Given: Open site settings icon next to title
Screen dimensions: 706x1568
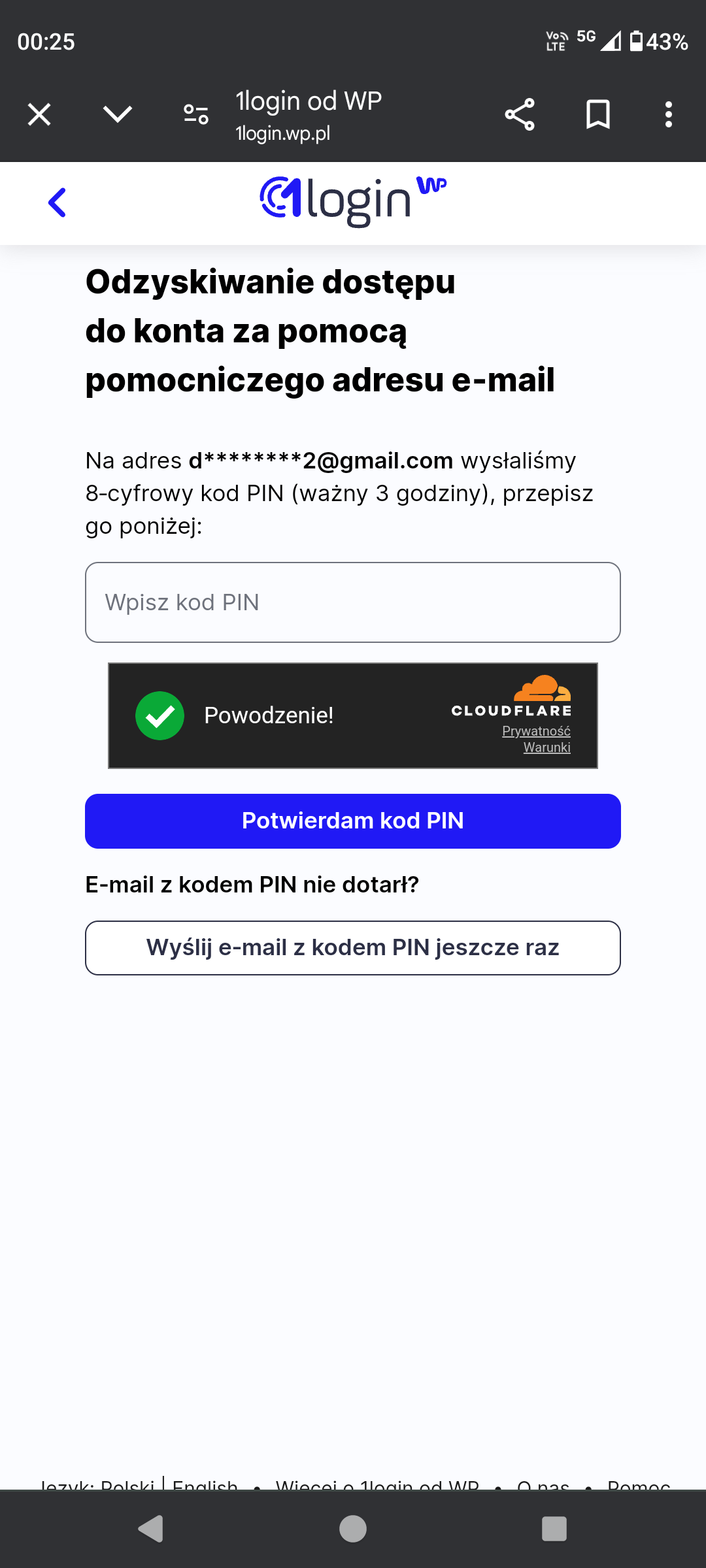Looking at the screenshot, I should [196, 115].
